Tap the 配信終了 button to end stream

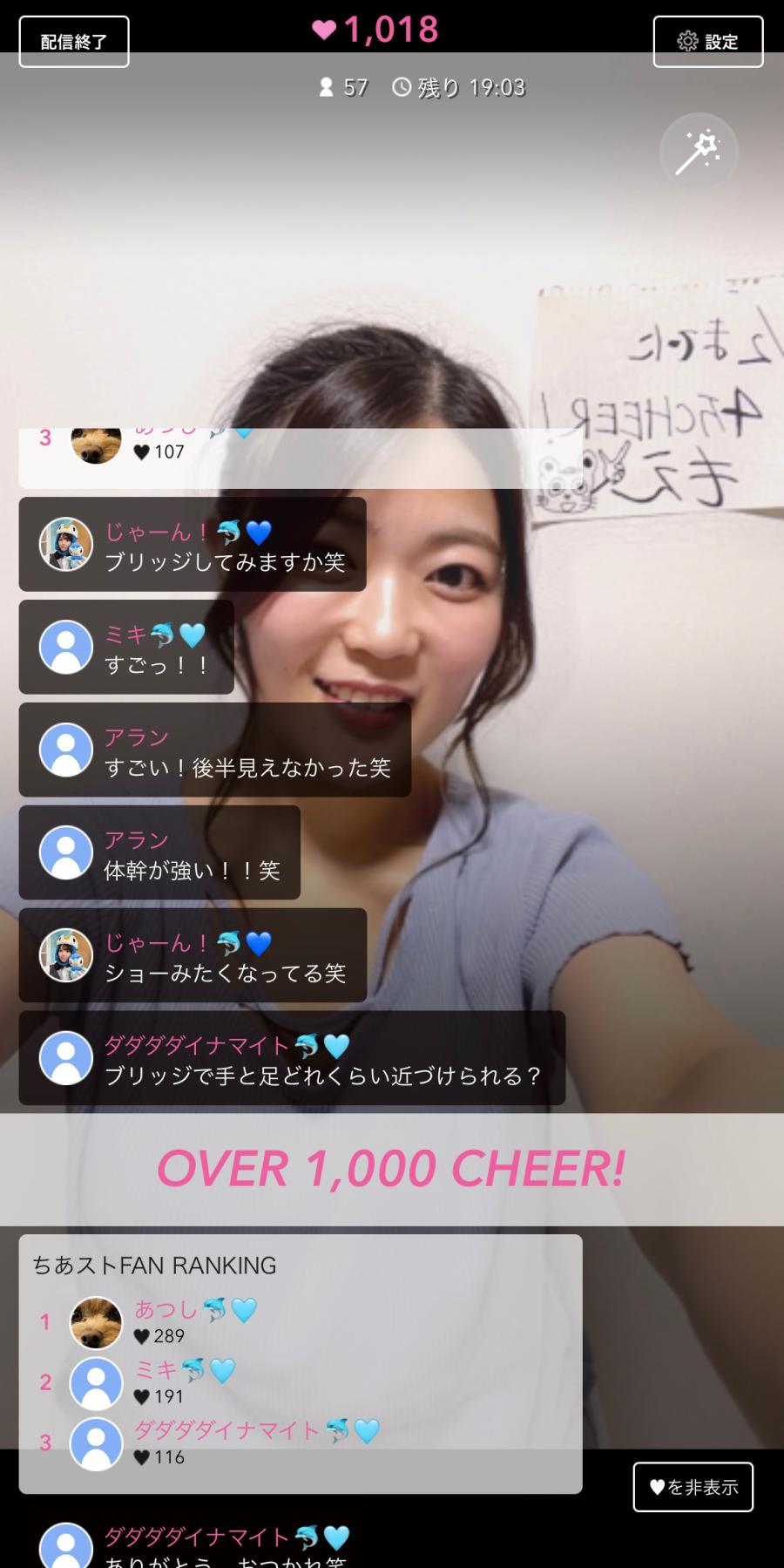point(74,42)
